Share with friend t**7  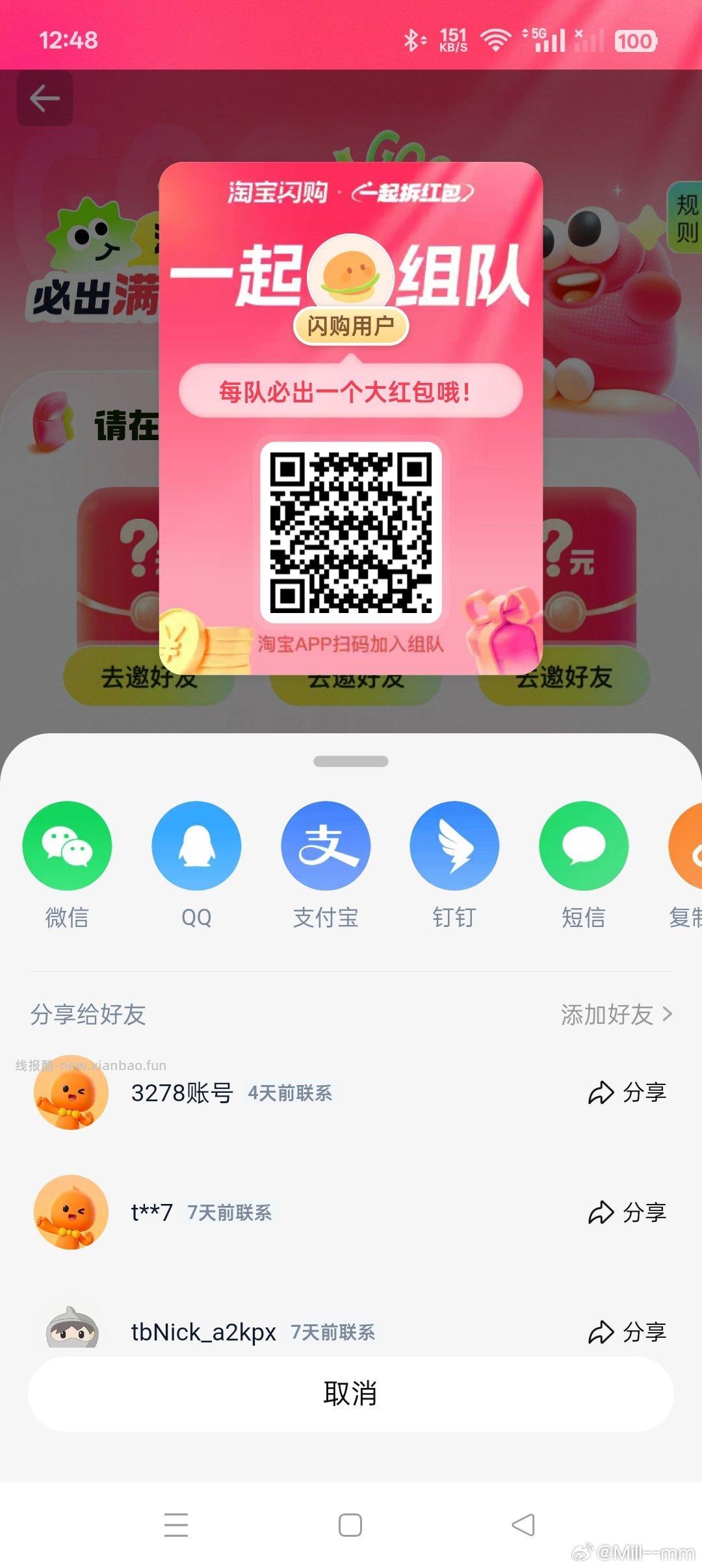coord(627,1212)
